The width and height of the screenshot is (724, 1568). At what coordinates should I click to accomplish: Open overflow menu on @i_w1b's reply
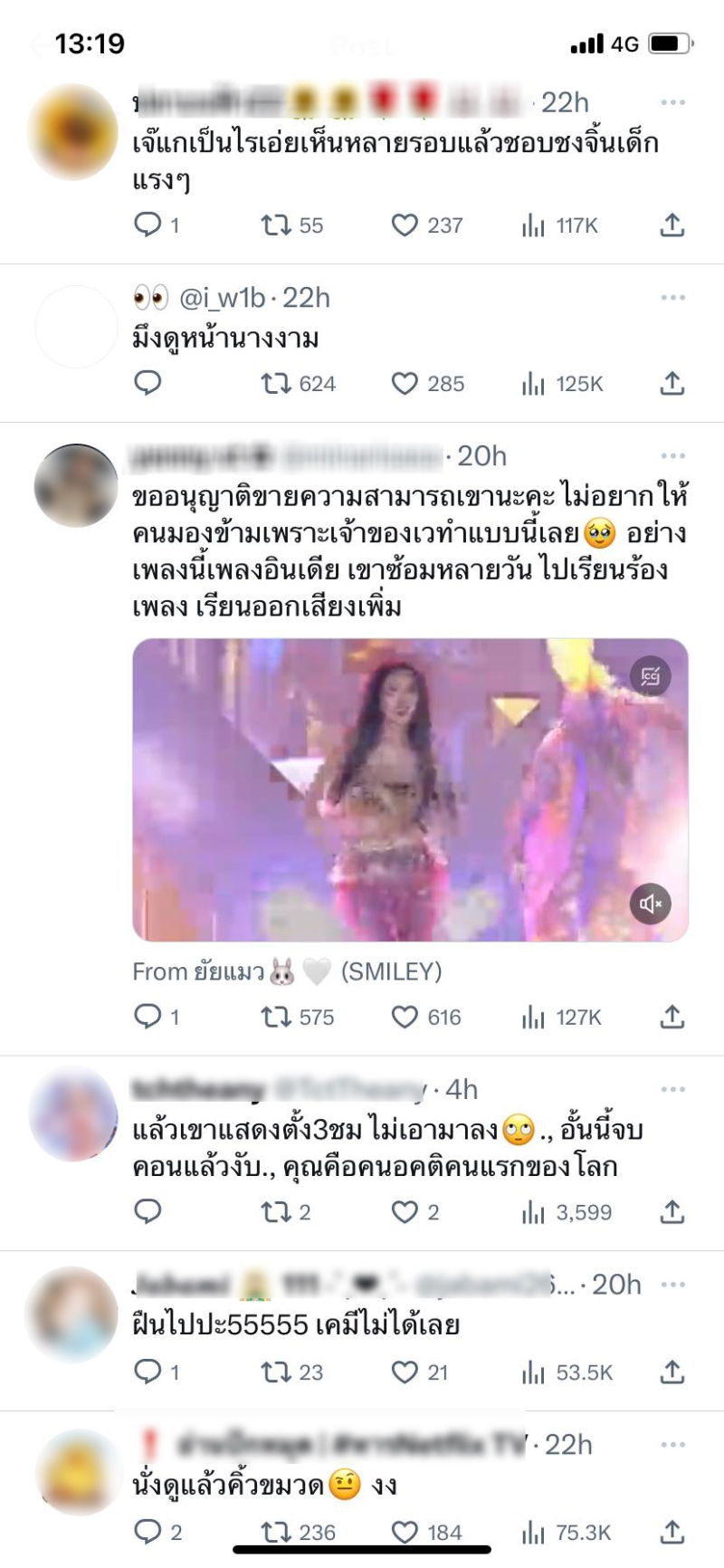(x=672, y=298)
